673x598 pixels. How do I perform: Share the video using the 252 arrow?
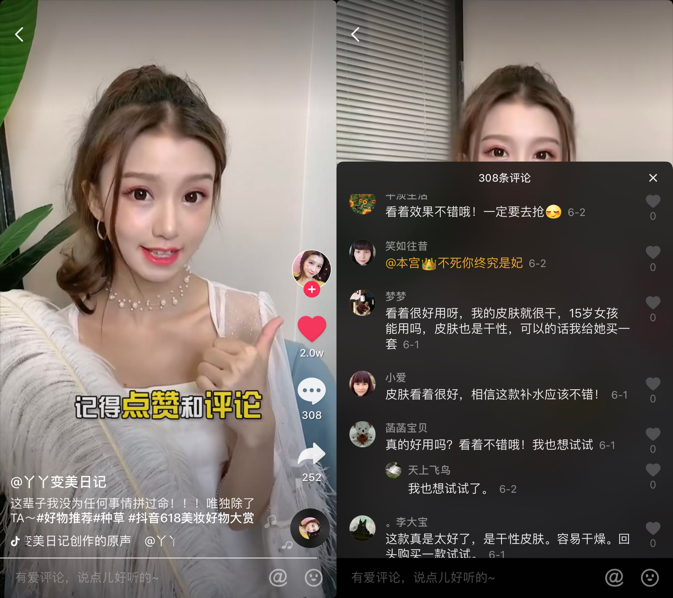[312, 455]
